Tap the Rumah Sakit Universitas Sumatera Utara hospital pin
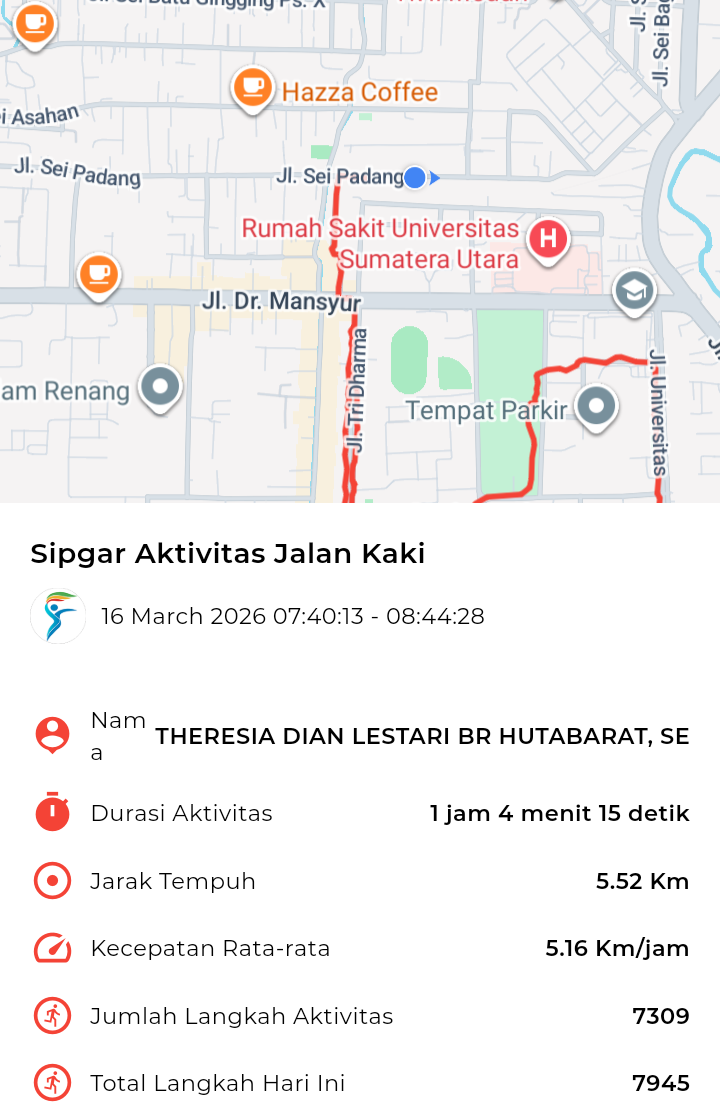The image size is (720, 1108). point(547,240)
